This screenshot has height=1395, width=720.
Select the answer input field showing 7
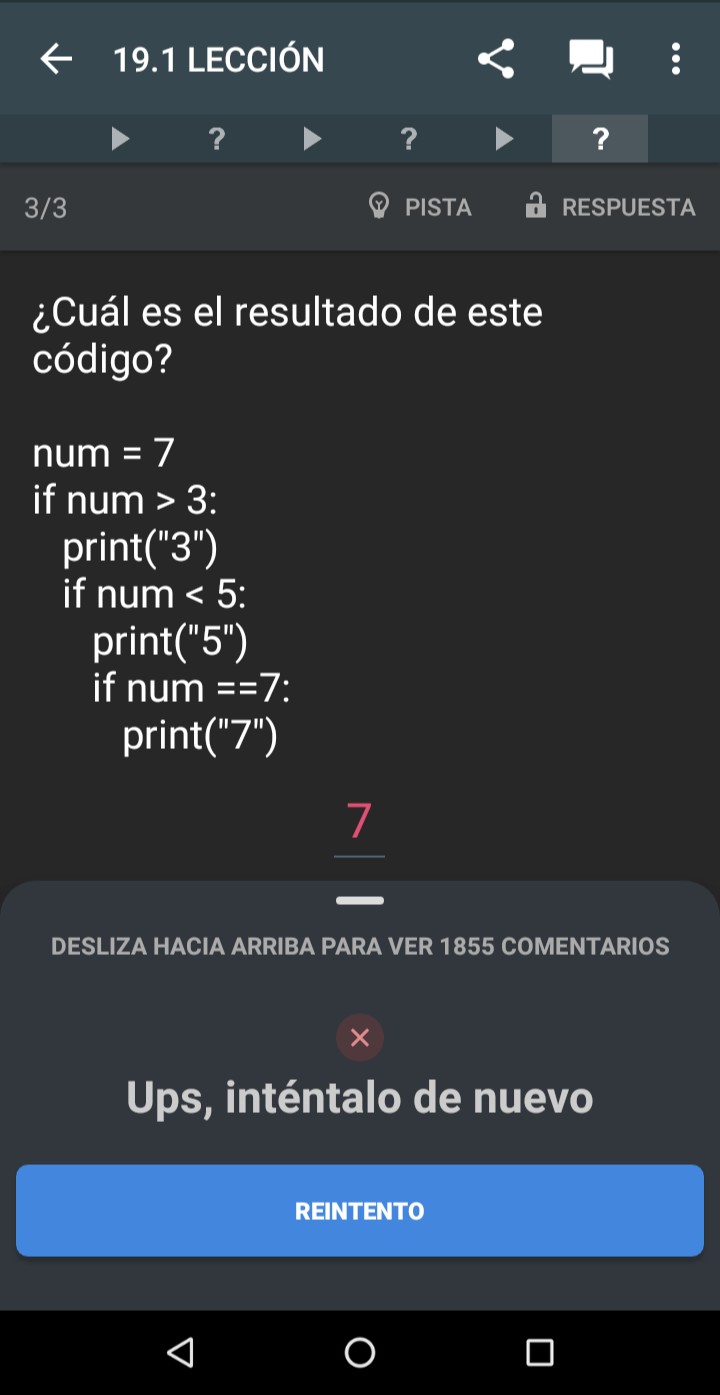(359, 824)
